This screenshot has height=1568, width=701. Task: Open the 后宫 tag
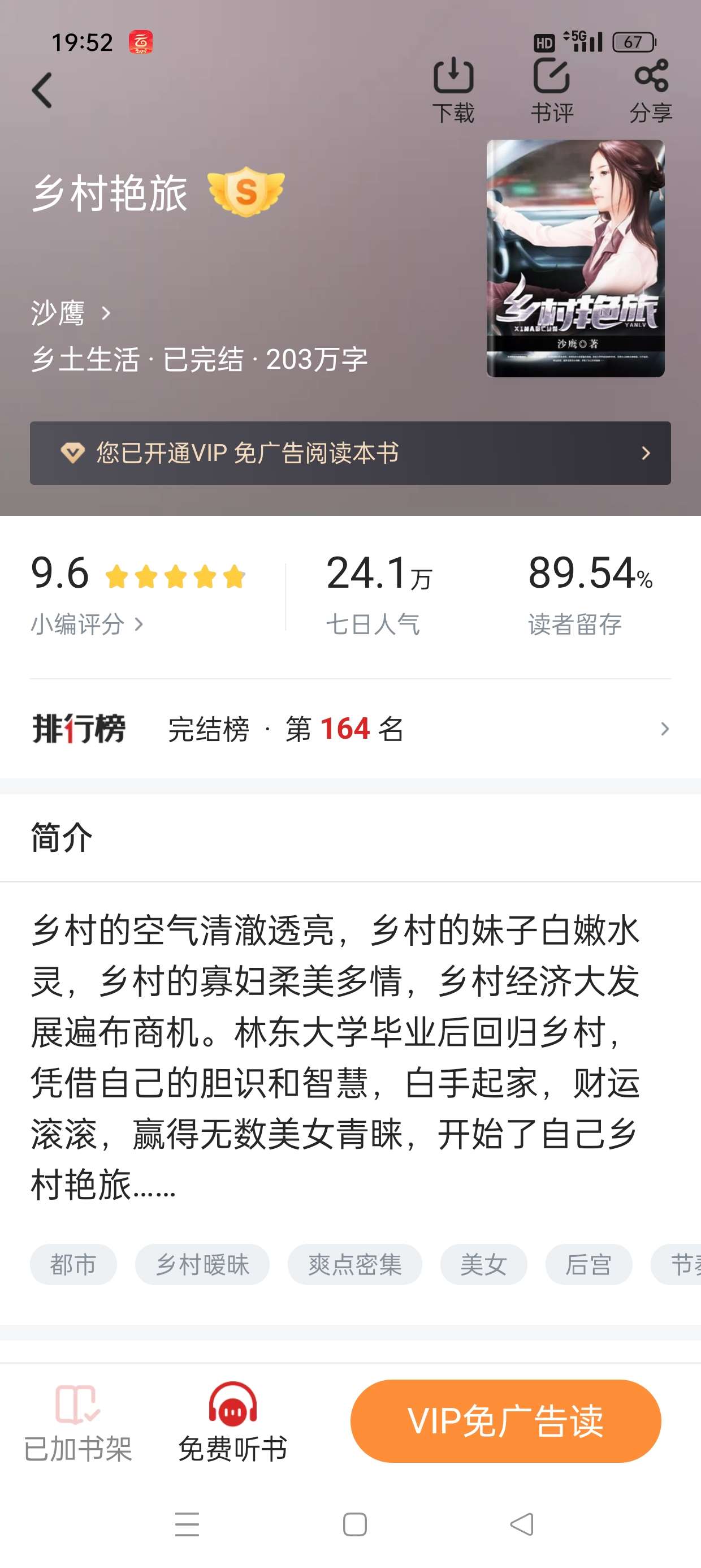click(x=589, y=1265)
